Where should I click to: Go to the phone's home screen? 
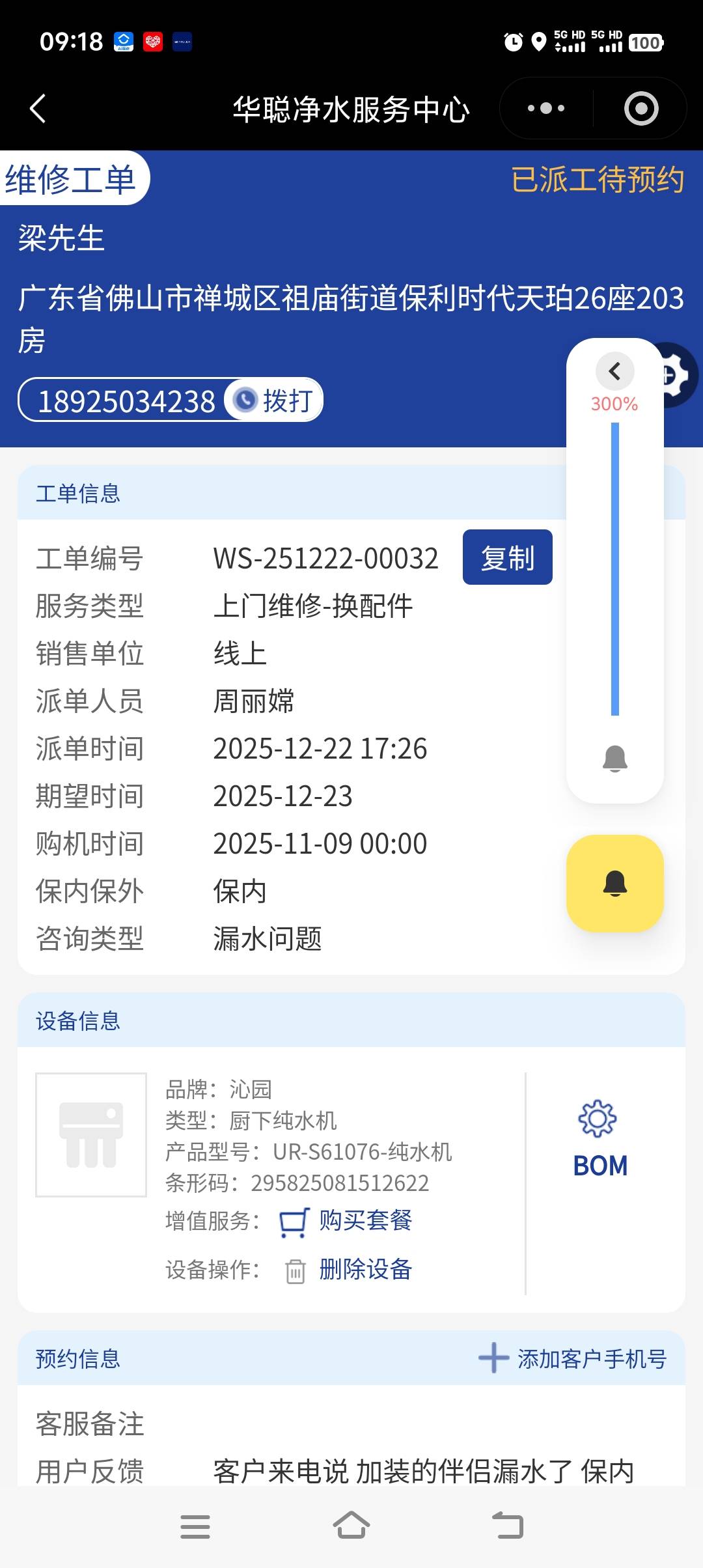[x=351, y=1526]
